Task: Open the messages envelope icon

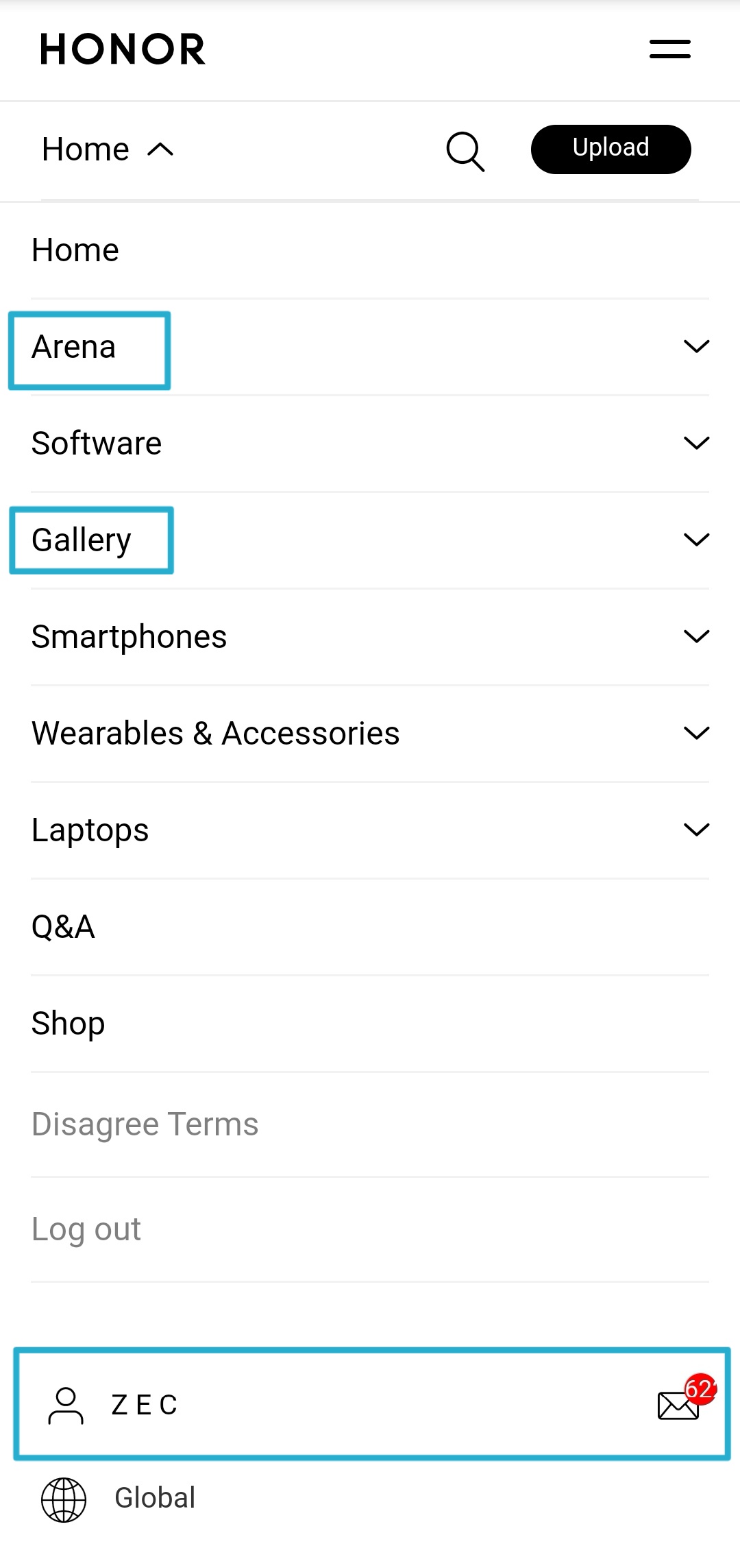Action: point(678,1405)
